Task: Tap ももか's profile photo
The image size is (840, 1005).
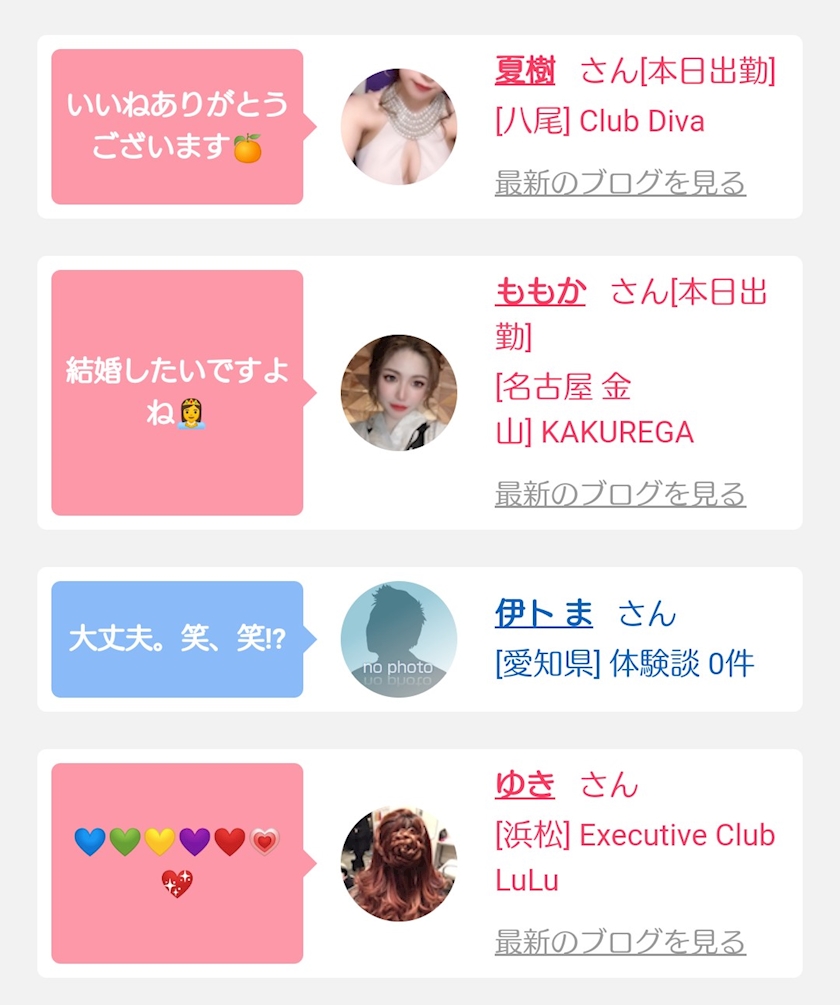Action: coord(398,393)
